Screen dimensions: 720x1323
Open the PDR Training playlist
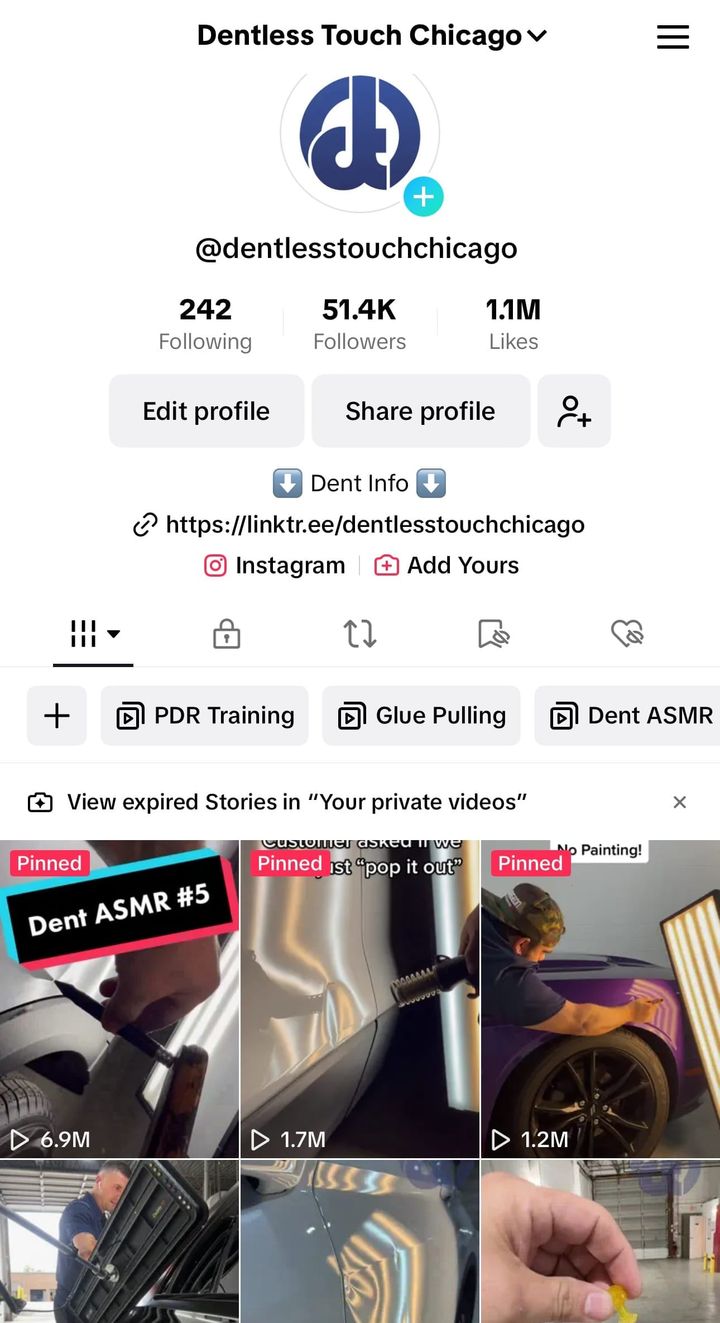(205, 715)
